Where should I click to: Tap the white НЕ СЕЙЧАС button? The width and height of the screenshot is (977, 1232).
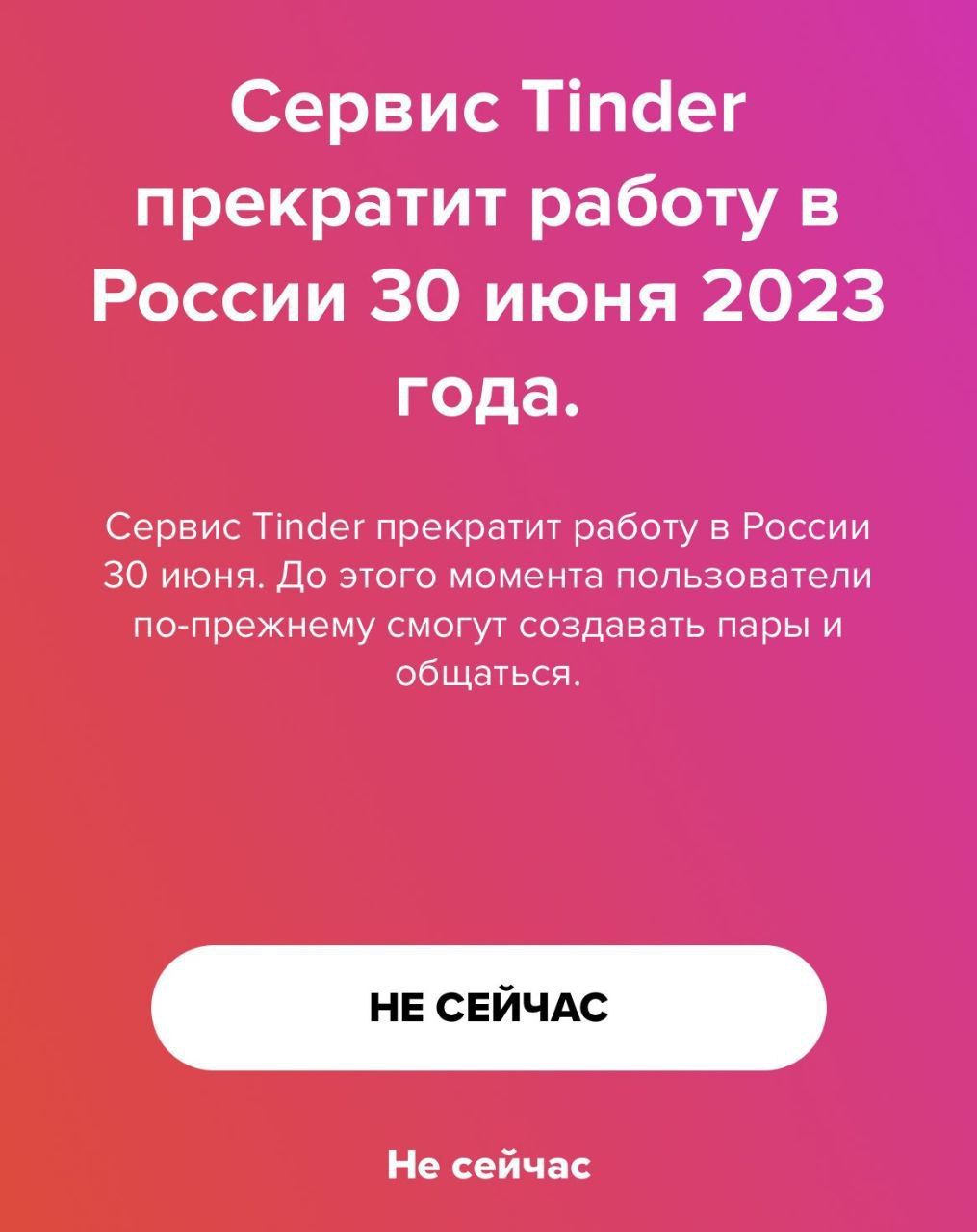pos(488,1008)
